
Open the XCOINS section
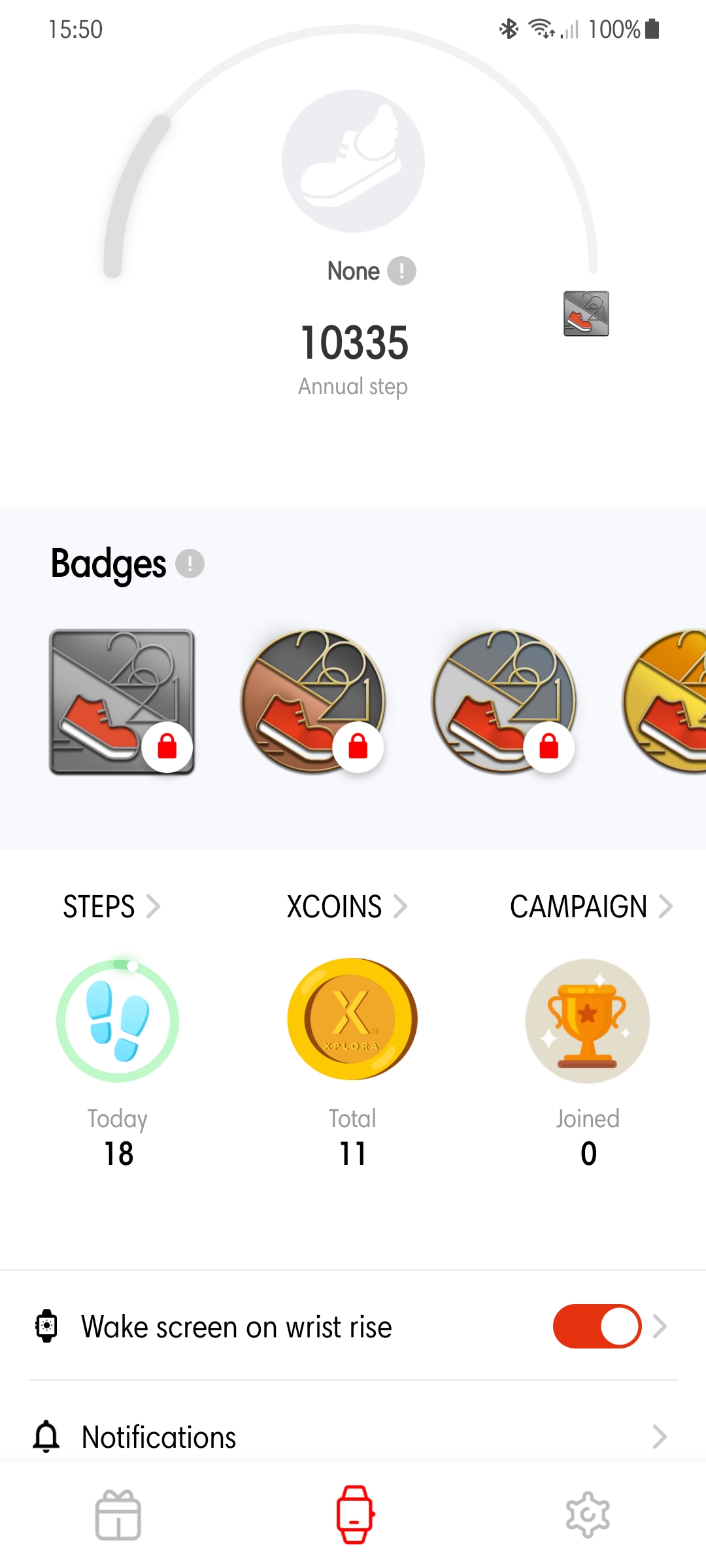[347, 907]
